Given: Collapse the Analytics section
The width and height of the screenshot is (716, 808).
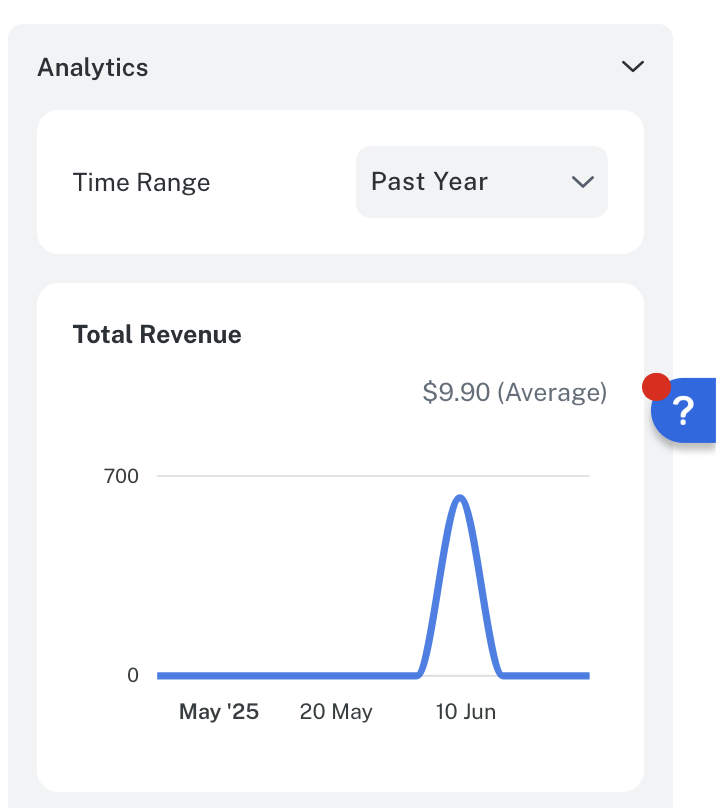Looking at the screenshot, I should pos(632,67).
